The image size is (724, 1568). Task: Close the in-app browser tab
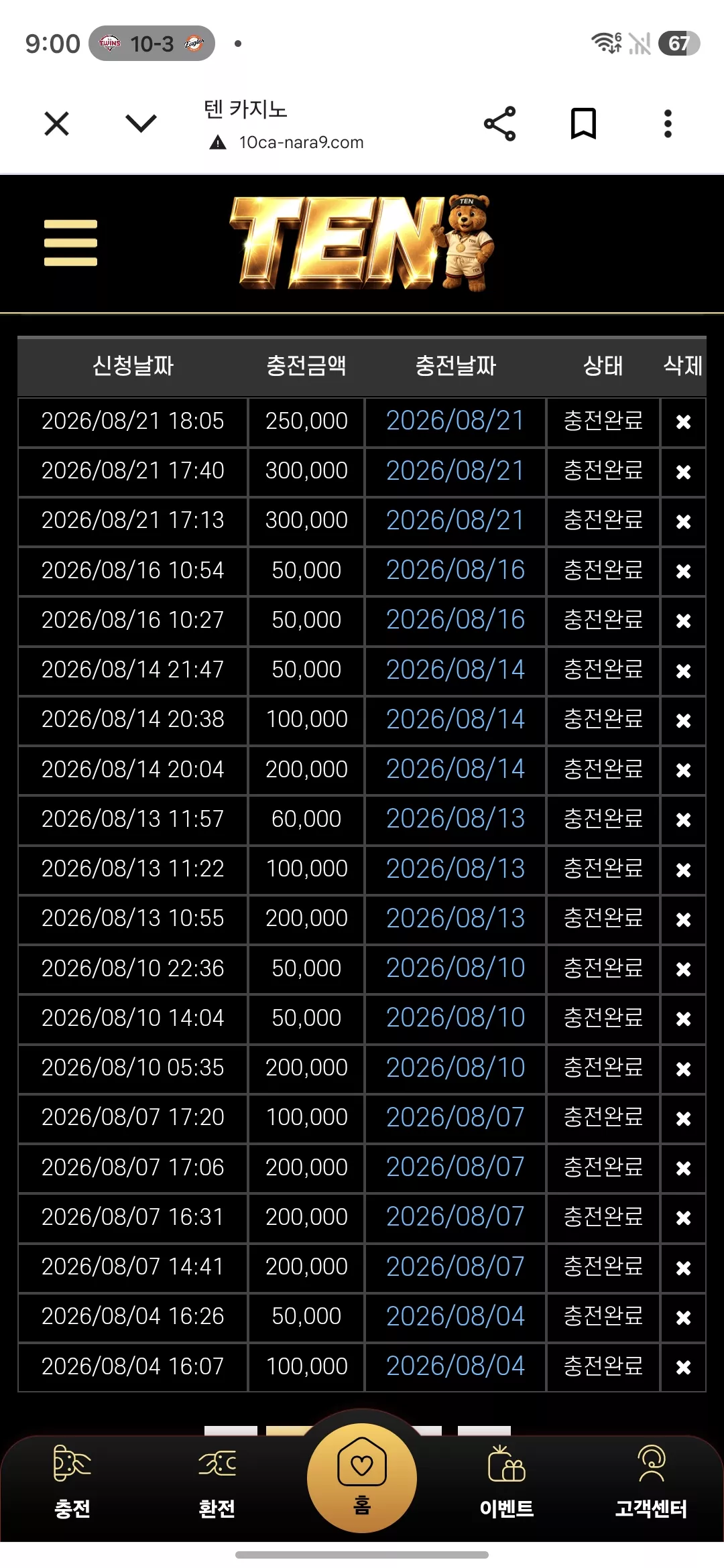click(x=56, y=124)
